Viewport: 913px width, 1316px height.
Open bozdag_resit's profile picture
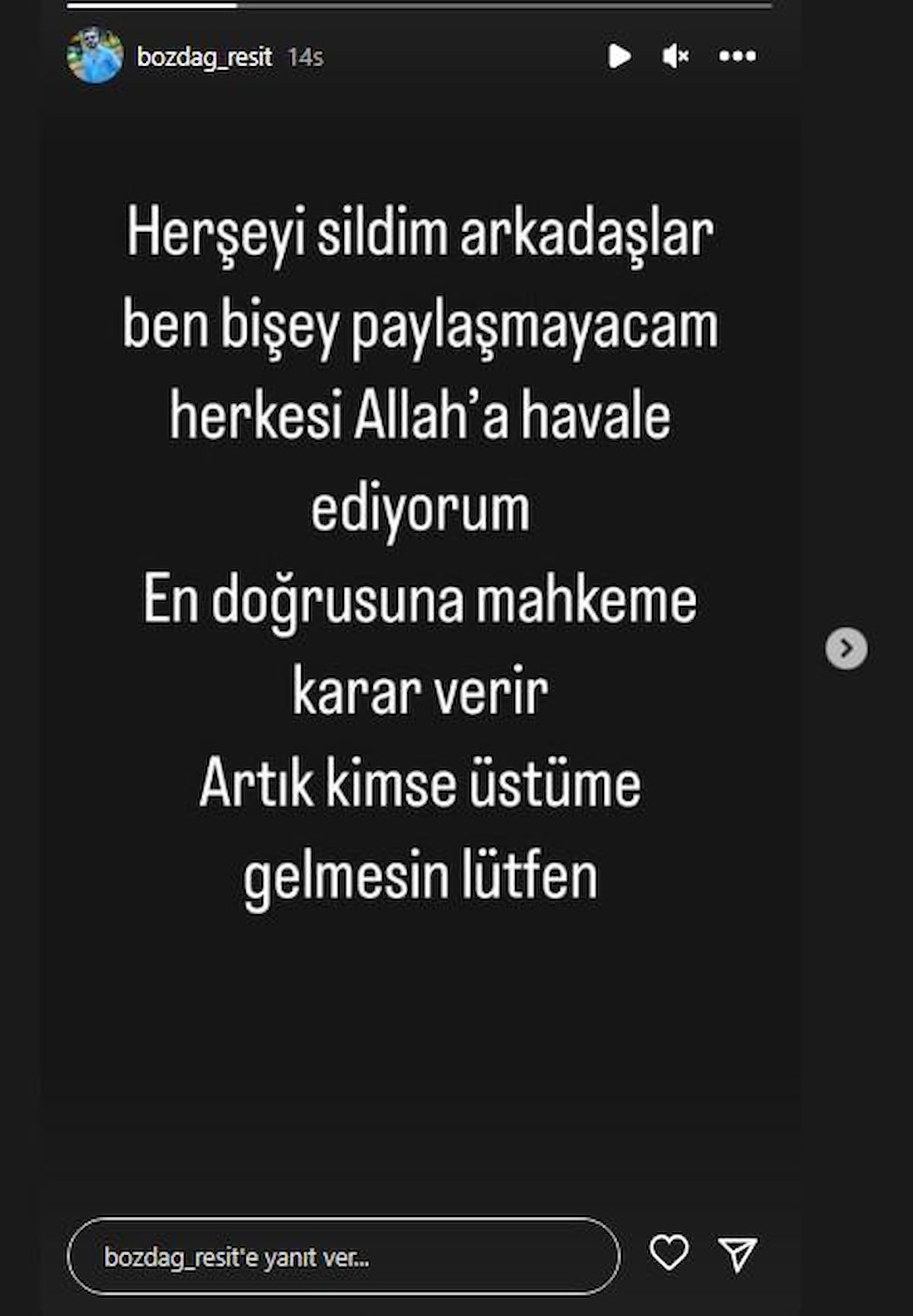pos(95,56)
